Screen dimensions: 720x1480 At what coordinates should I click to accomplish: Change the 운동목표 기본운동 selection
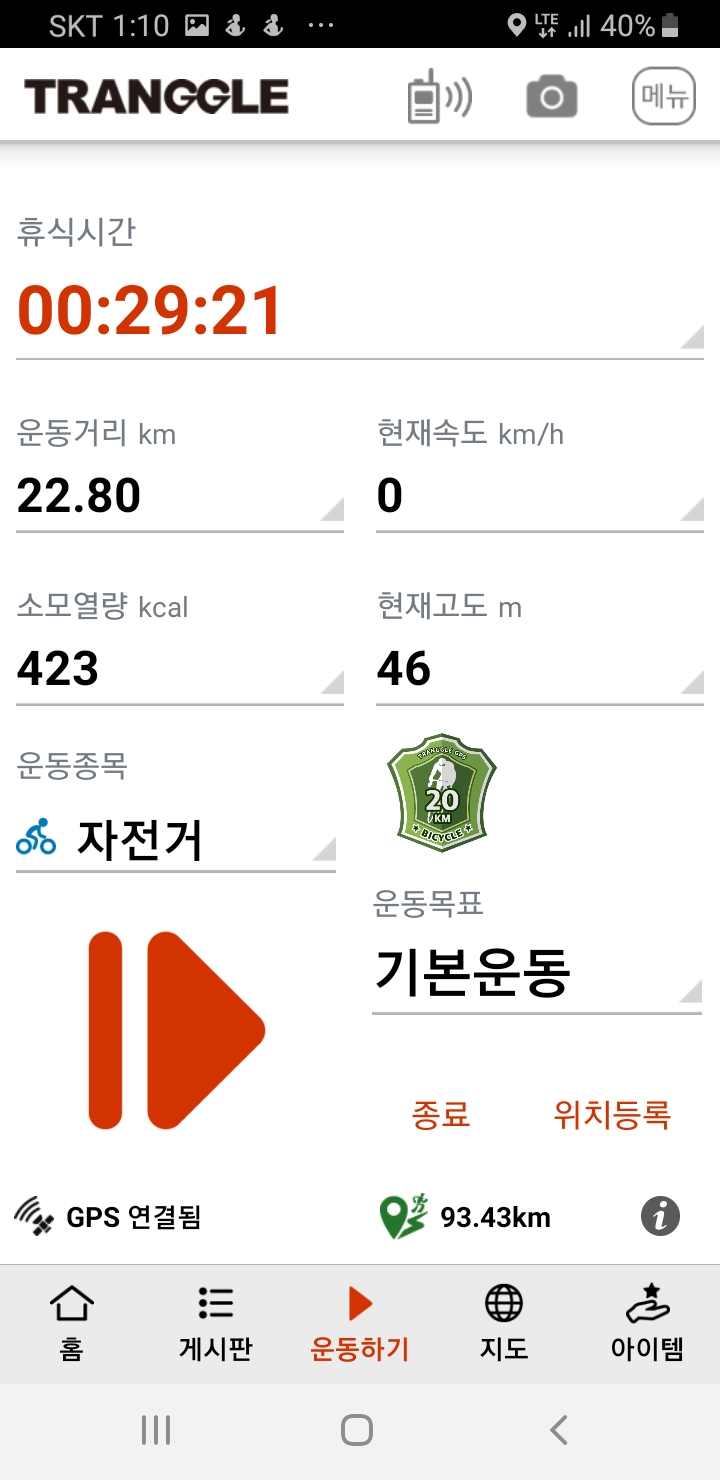(536, 972)
